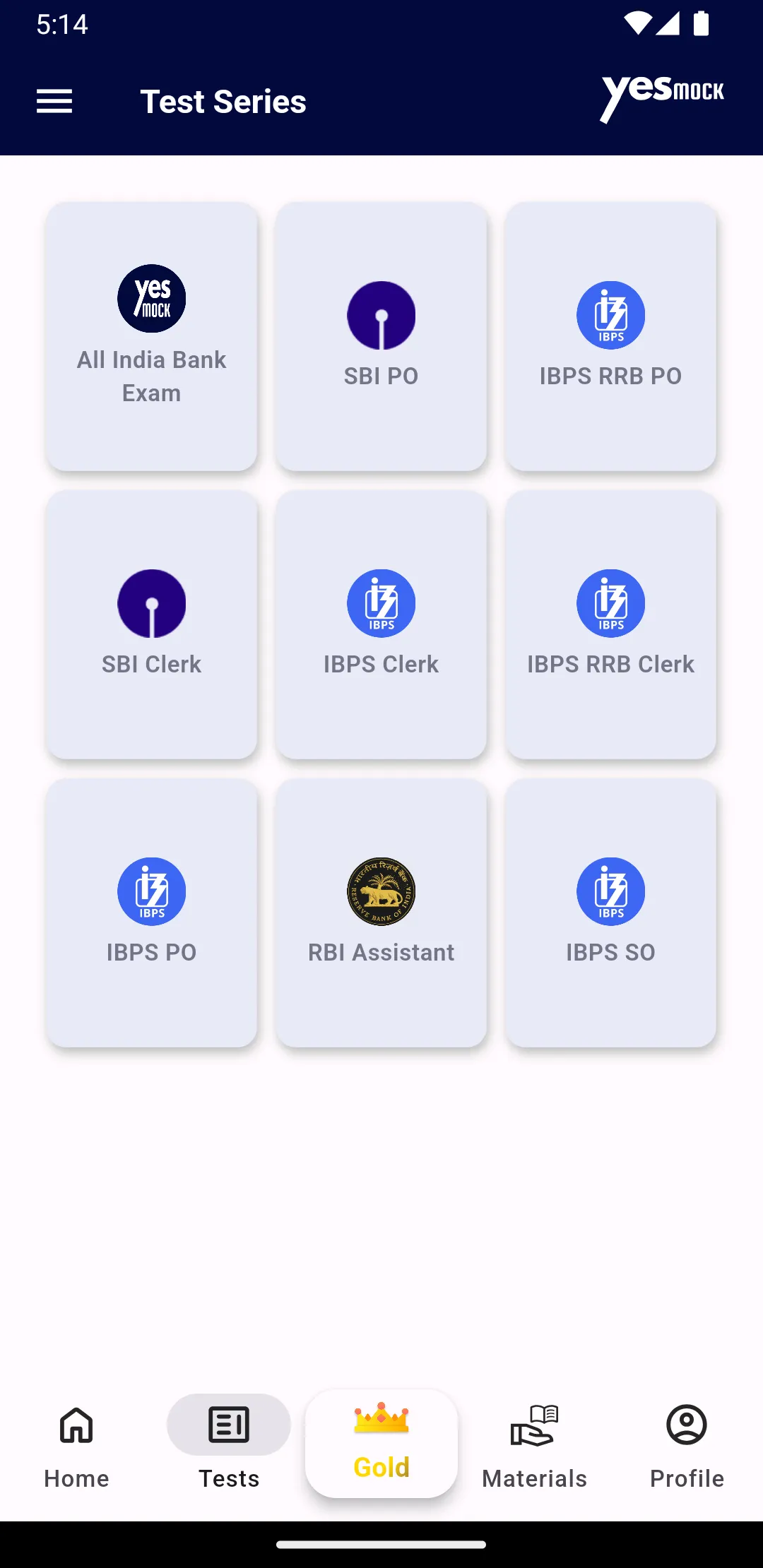
Task: Open the hamburger navigation menu
Action: point(54,102)
